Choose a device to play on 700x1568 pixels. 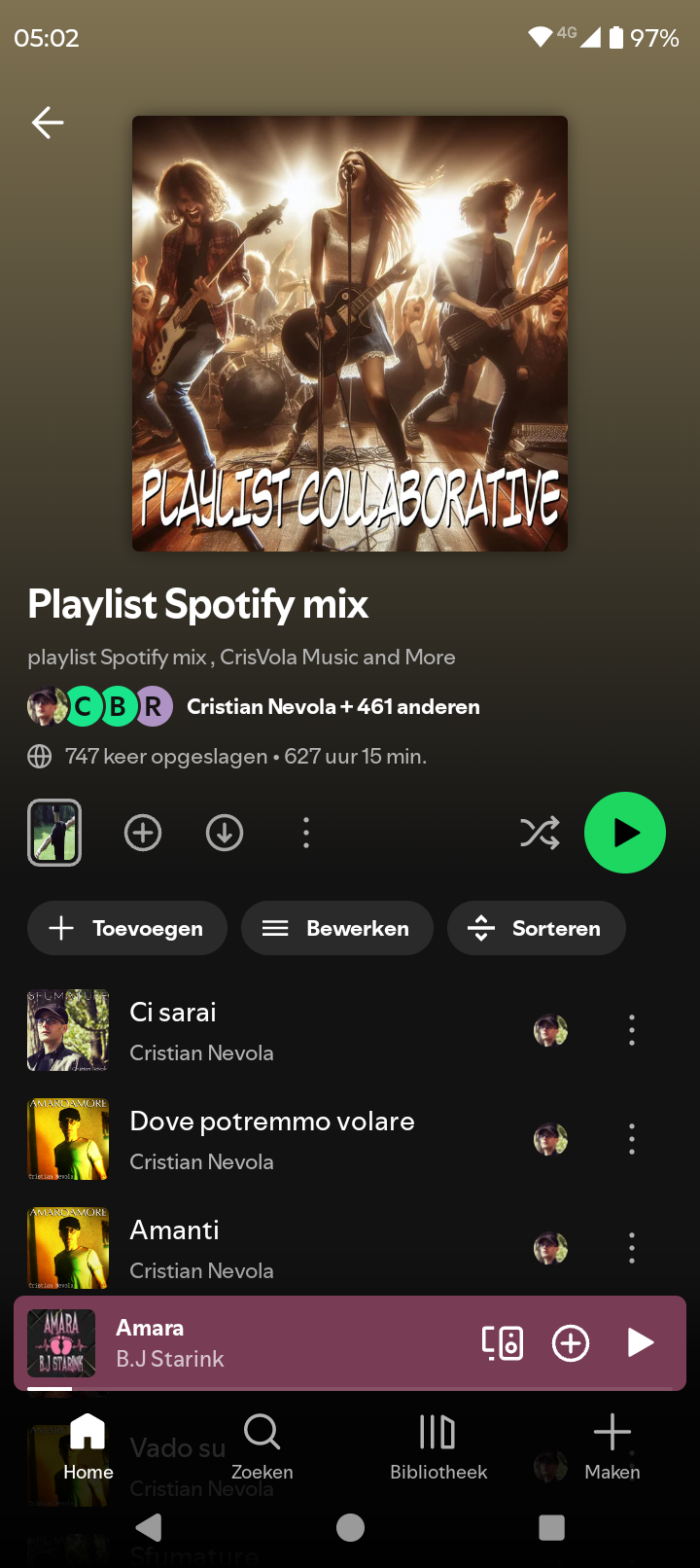point(503,1342)
